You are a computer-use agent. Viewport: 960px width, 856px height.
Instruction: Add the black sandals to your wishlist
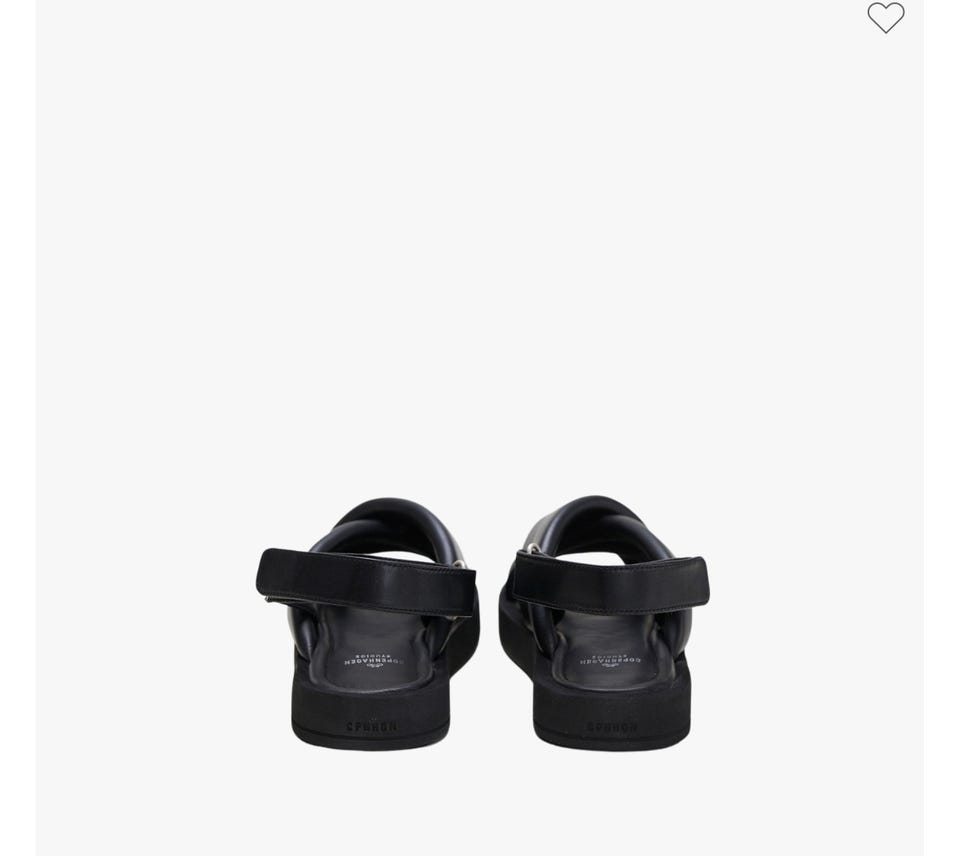point(885,18)
